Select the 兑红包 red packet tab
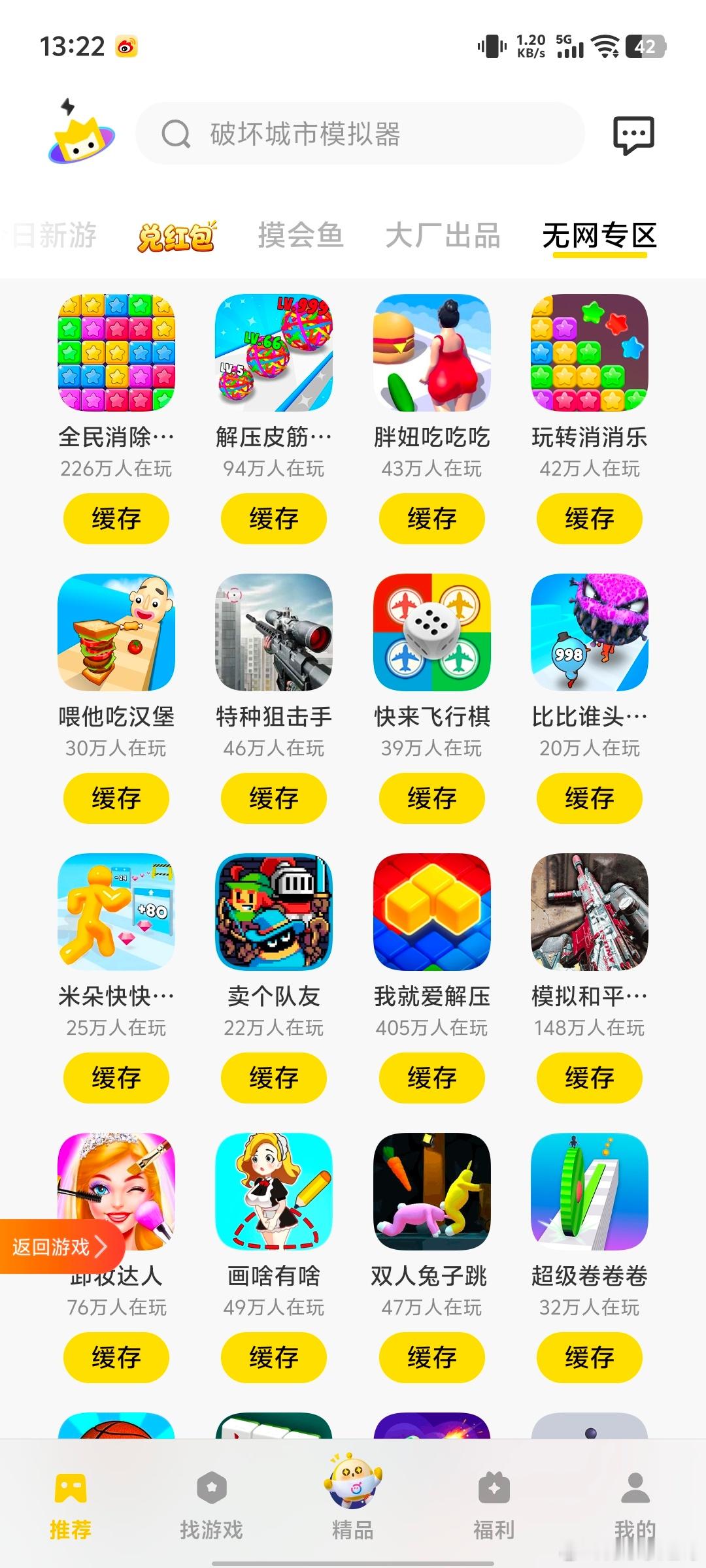The height and width of the screenshot is (1568, 706). (x=175, y=237)
